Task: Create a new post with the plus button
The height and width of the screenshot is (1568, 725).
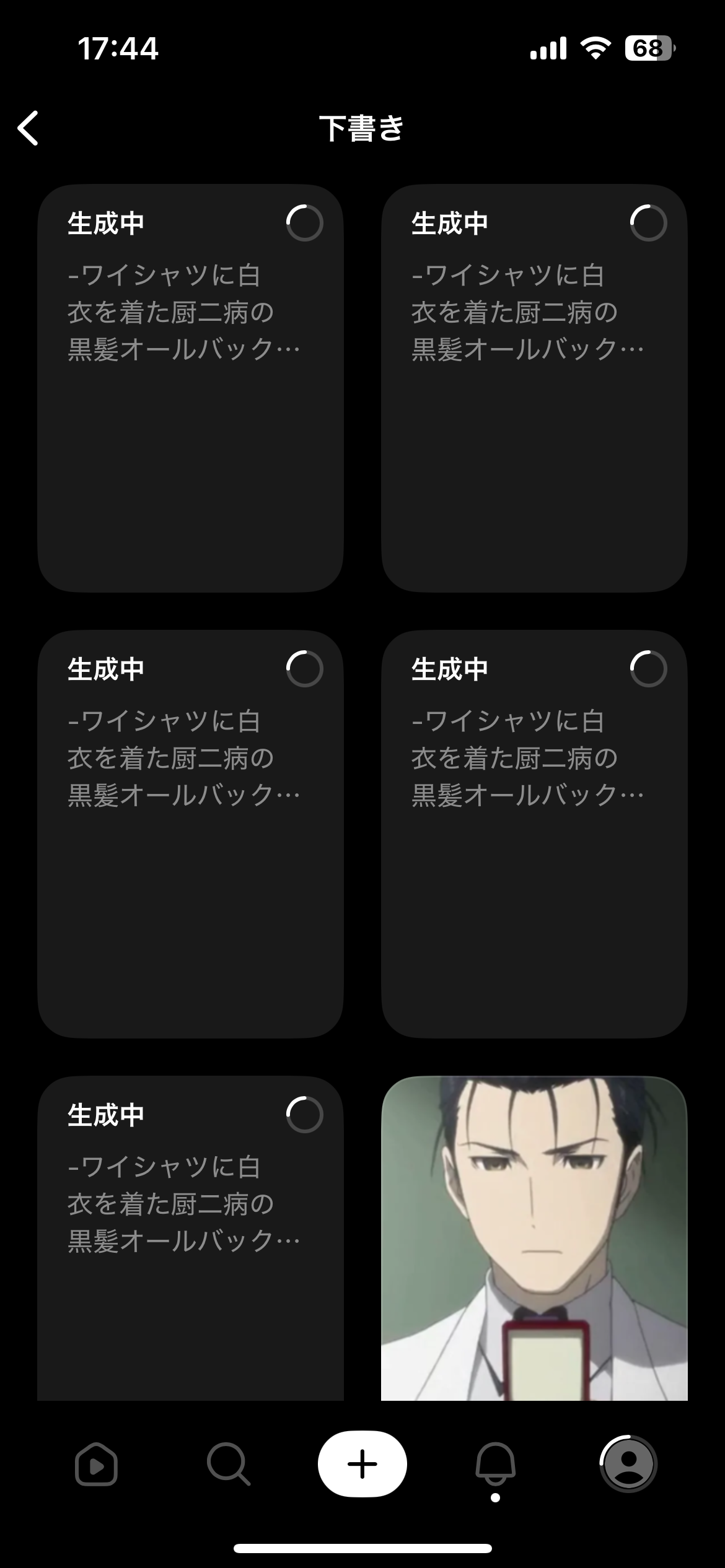Action: [362, 1464]
